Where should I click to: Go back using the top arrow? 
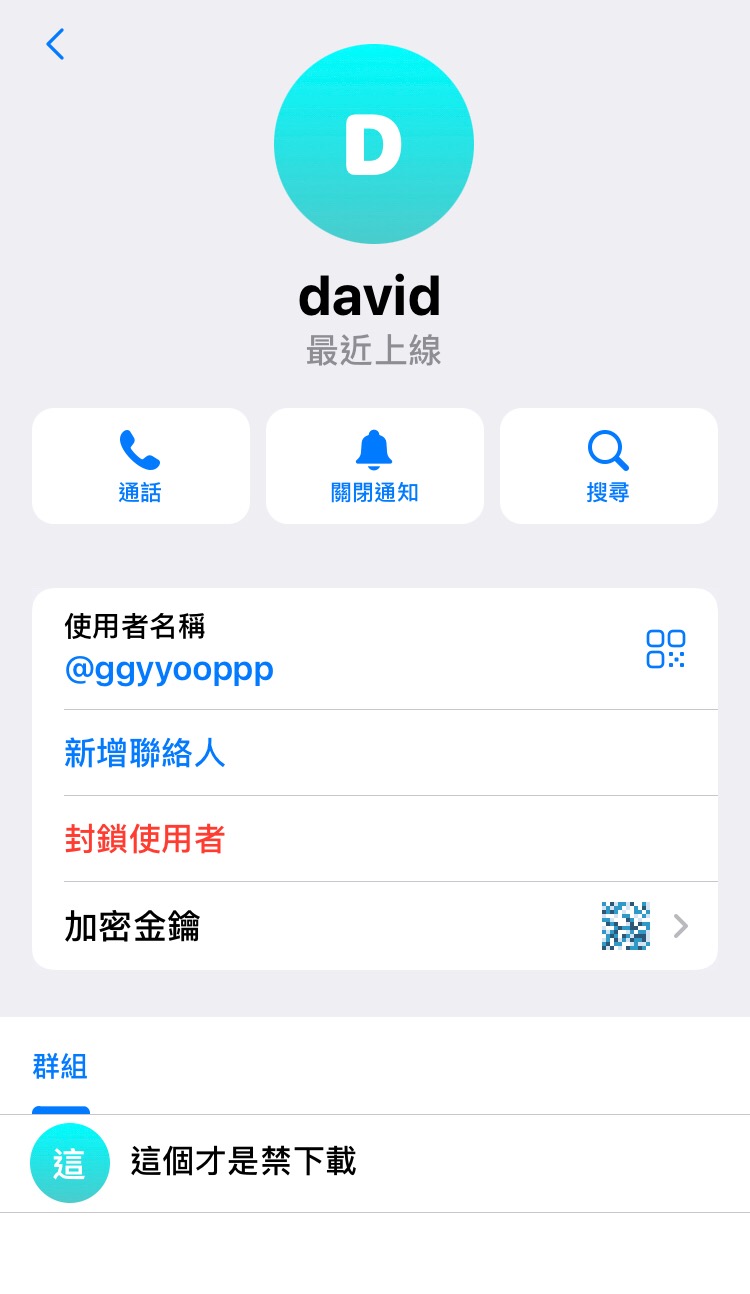tap(55, 44)
